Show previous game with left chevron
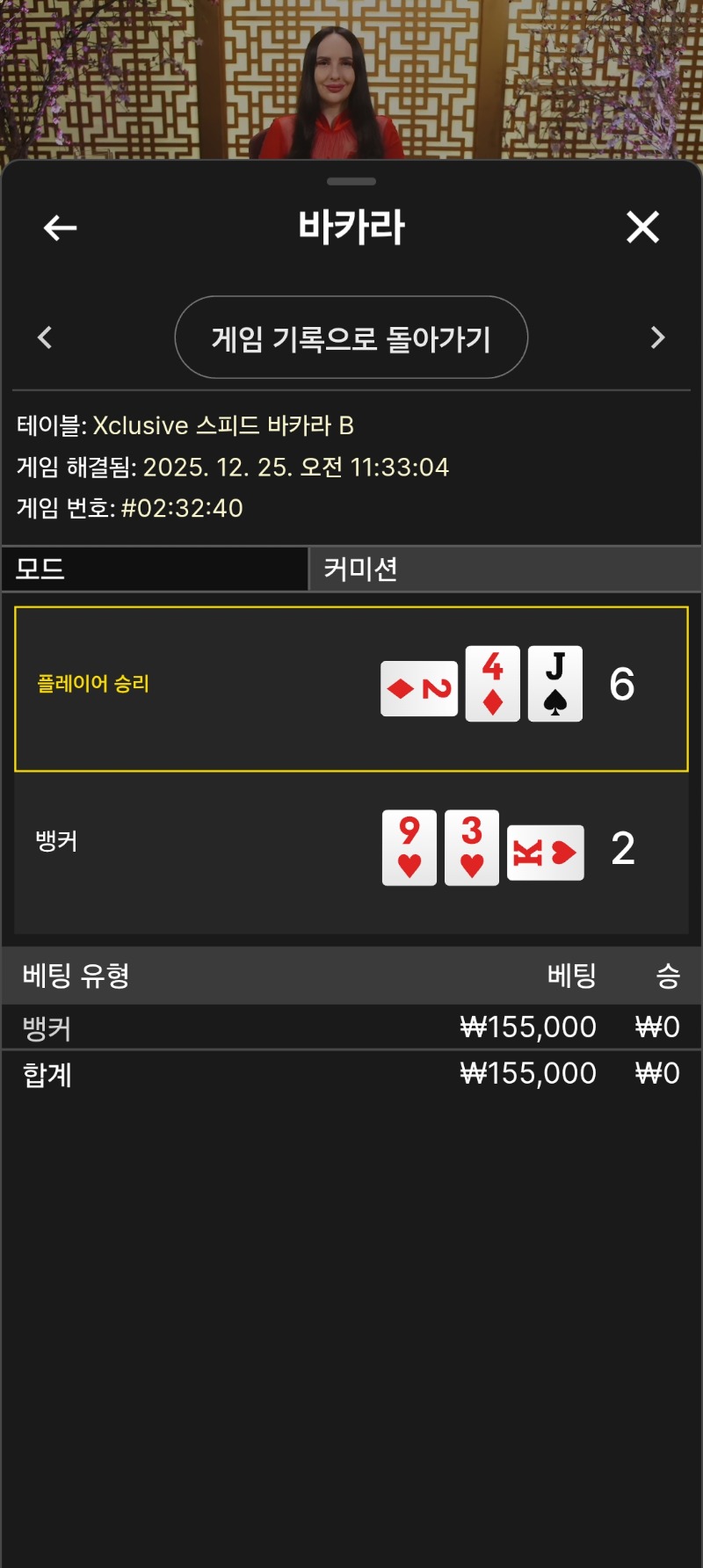 pos(45,338)
